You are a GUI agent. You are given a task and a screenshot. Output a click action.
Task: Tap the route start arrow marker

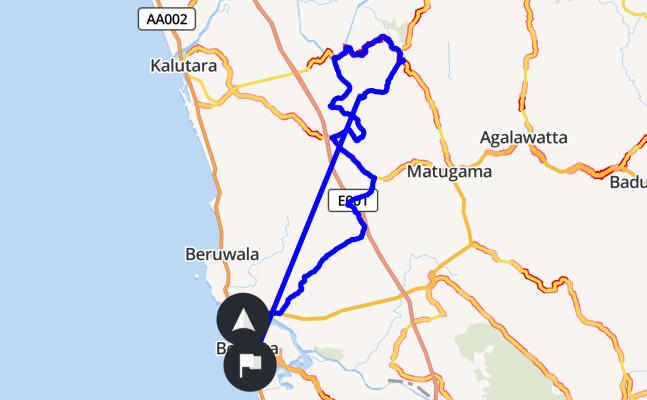(243, 321)
